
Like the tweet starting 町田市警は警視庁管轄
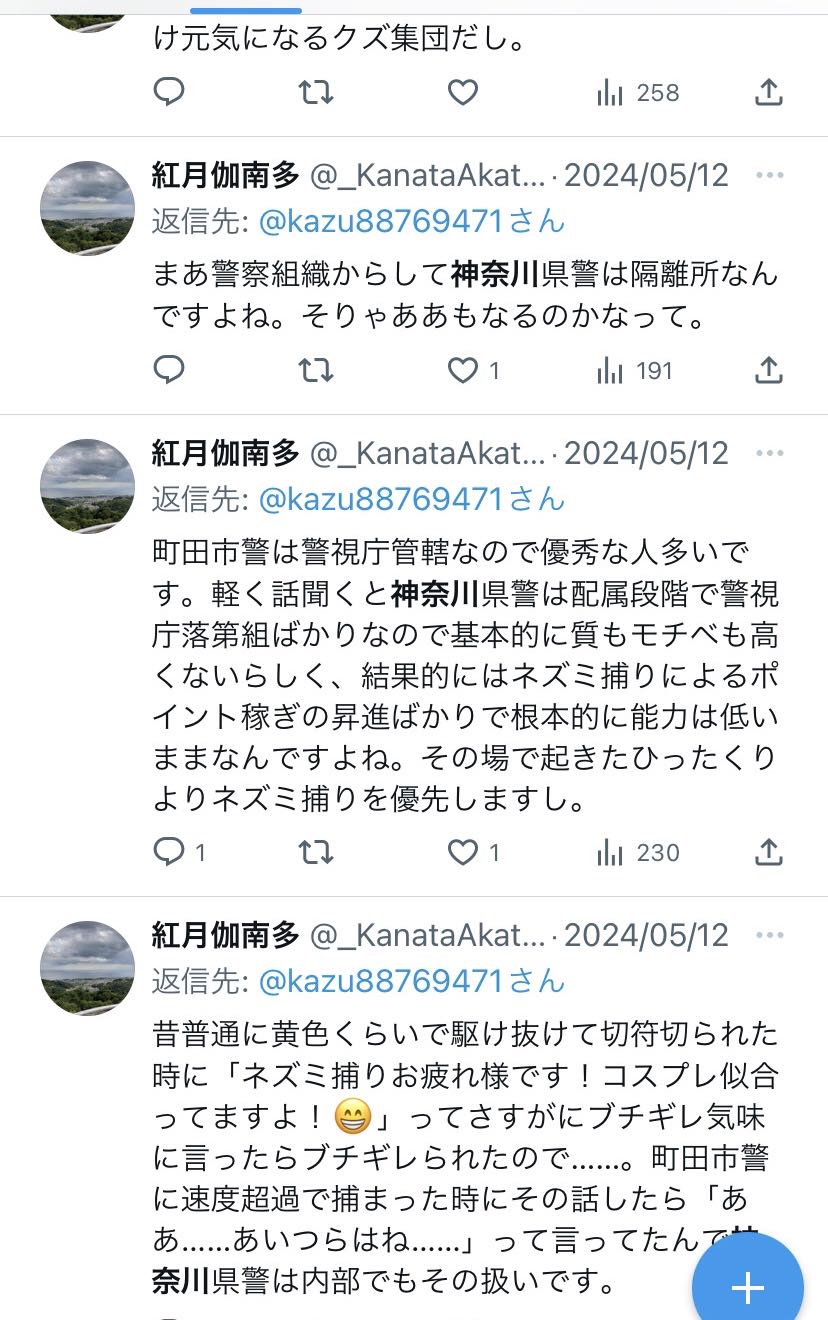[462, 853]
